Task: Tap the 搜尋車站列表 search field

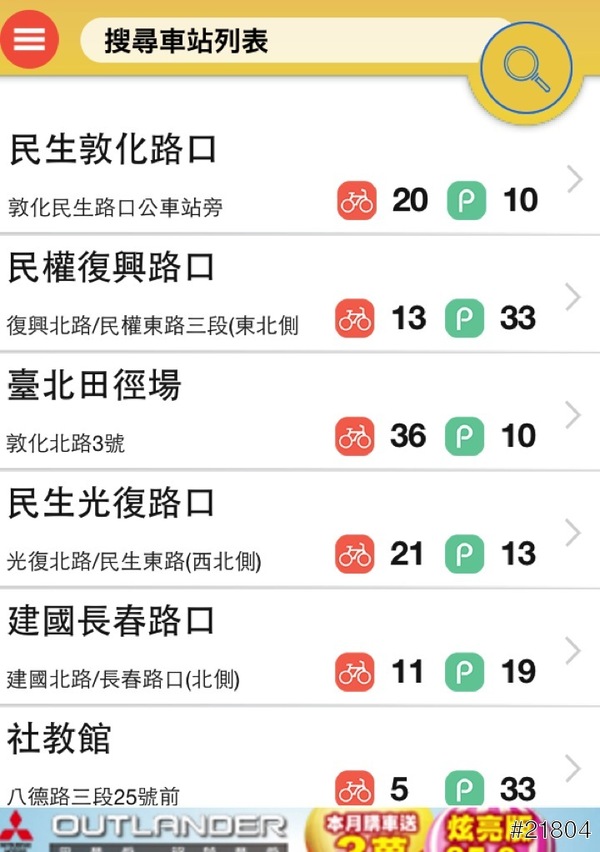Action: tap(280, 42)
